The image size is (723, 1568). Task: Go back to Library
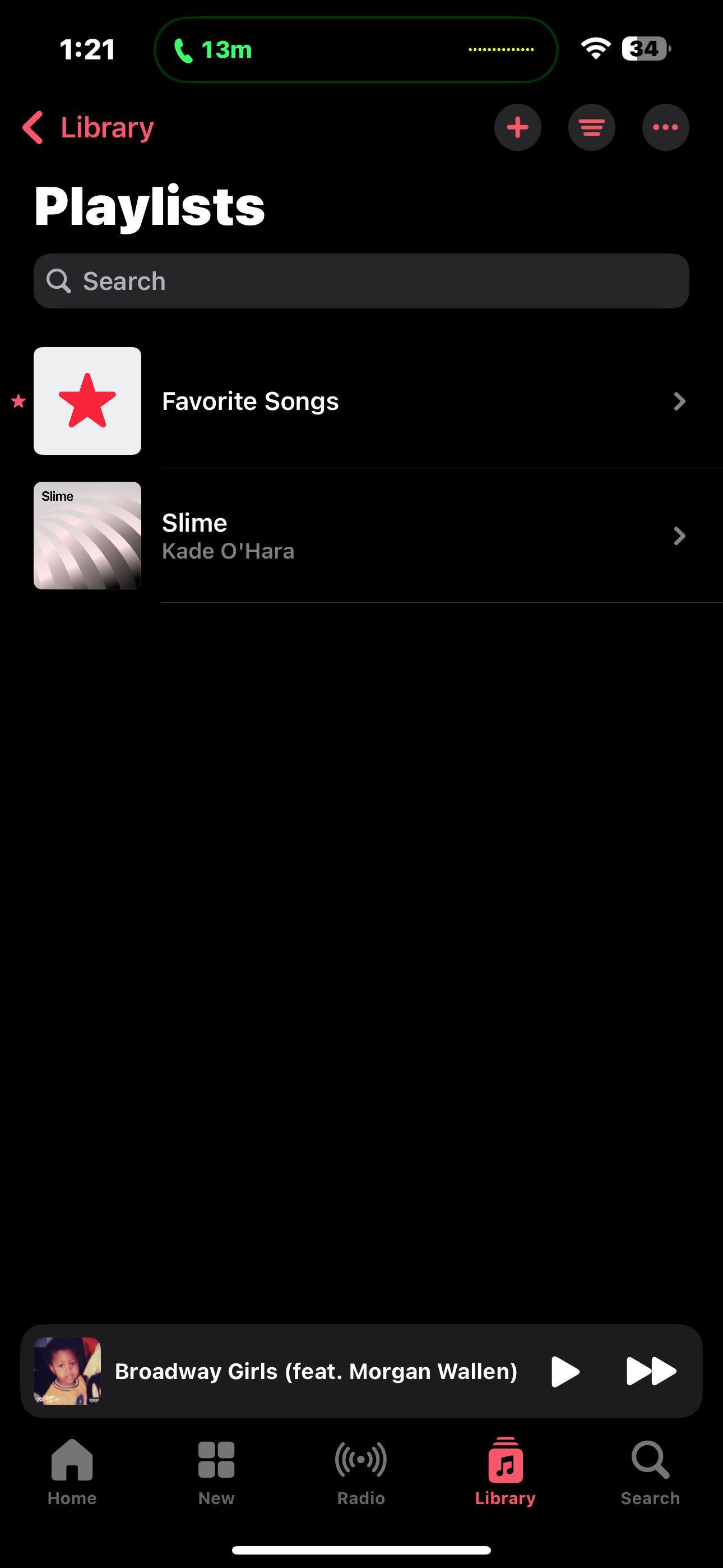(x=88, y=128)
